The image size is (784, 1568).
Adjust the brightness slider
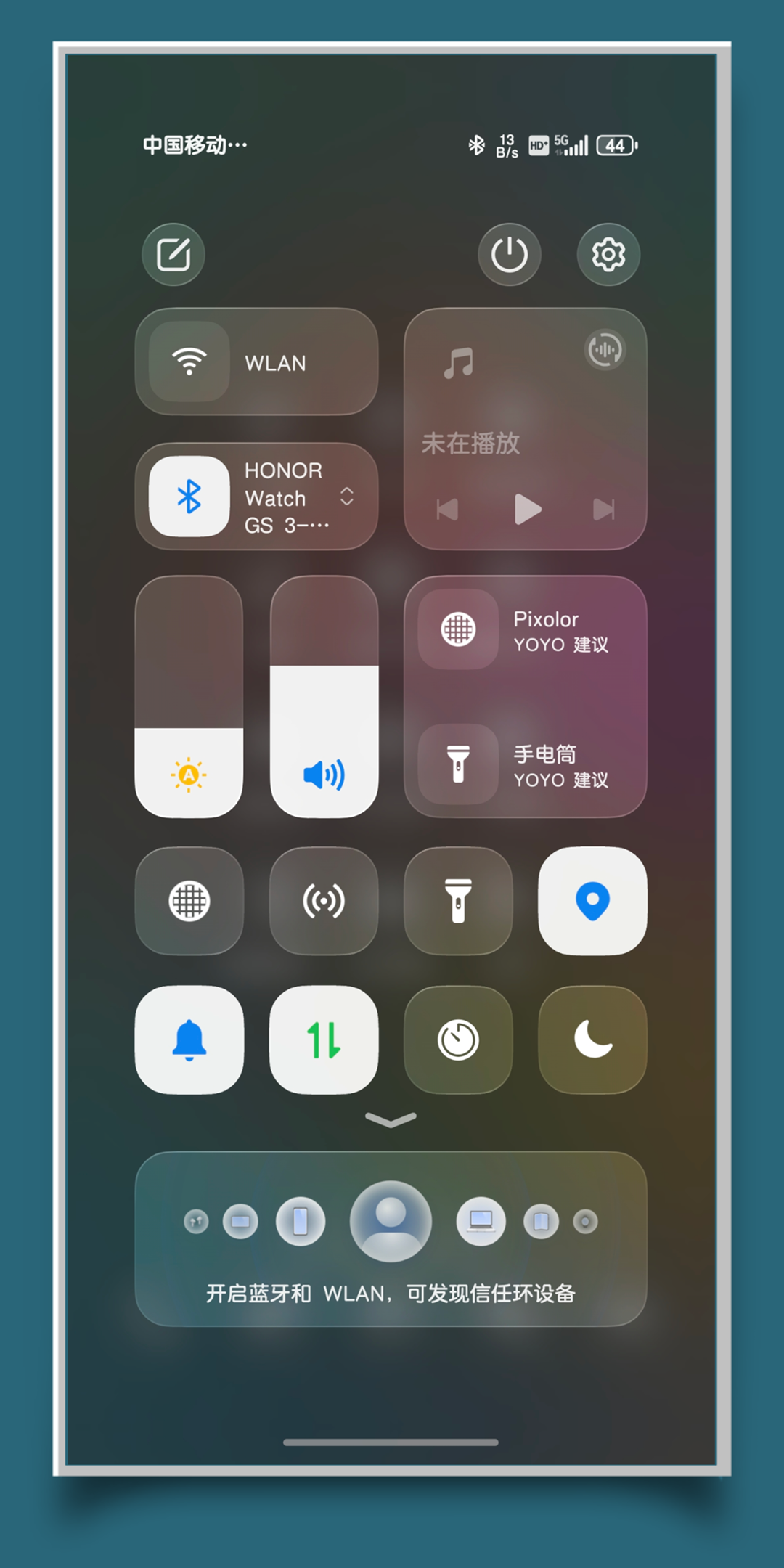[x=189, y=697]
